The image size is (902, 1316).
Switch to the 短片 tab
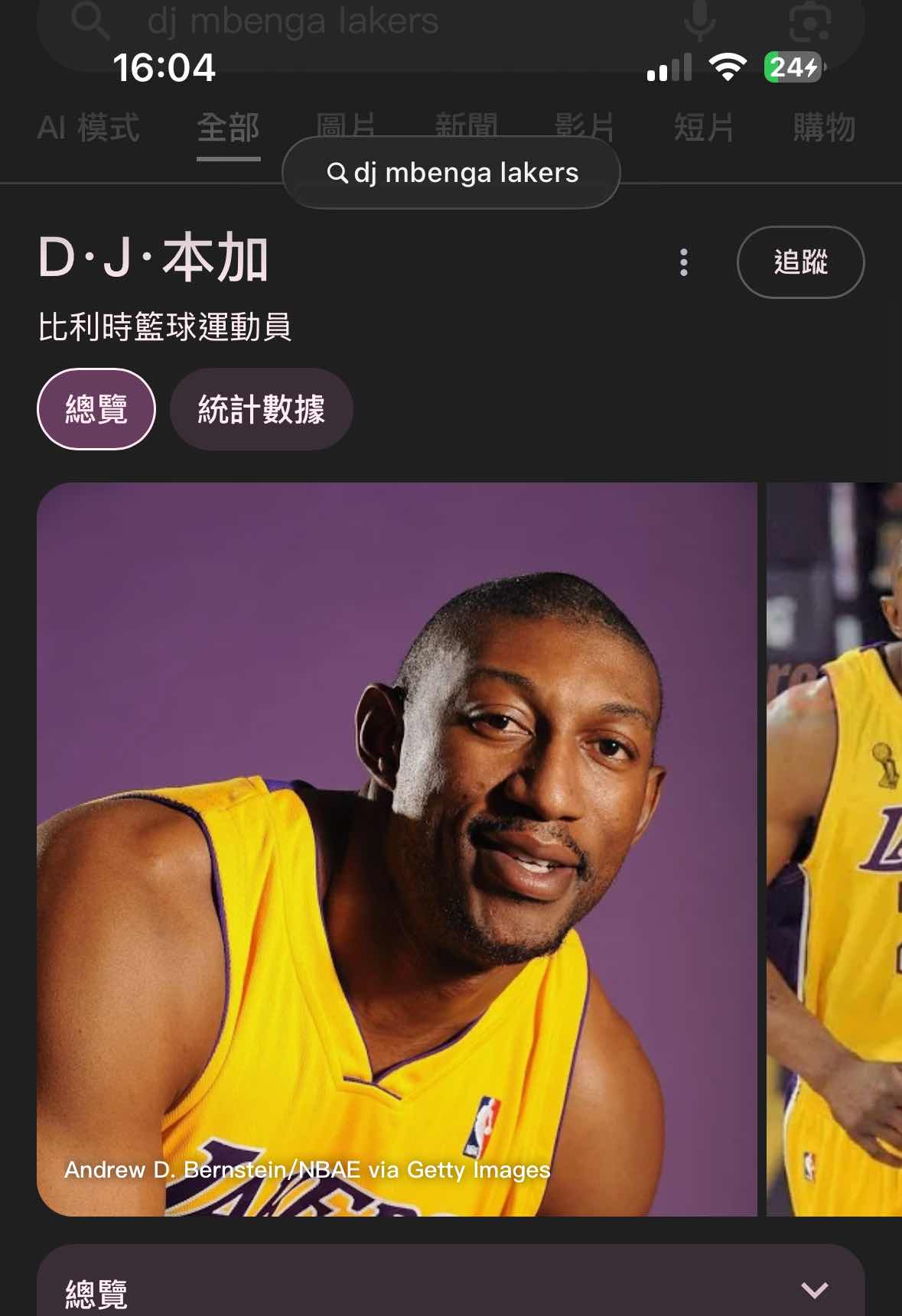click(x=704, y=128)
